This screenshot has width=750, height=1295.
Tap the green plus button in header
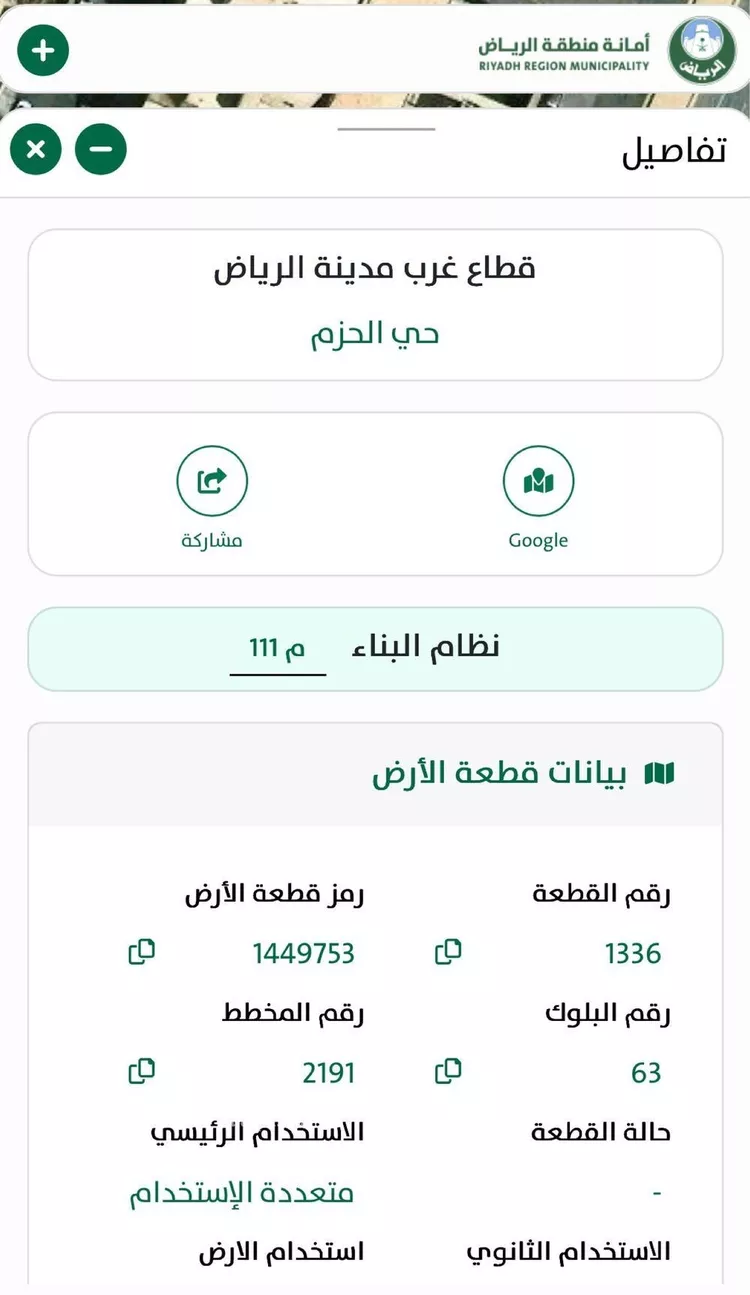(x=43, y=50)
